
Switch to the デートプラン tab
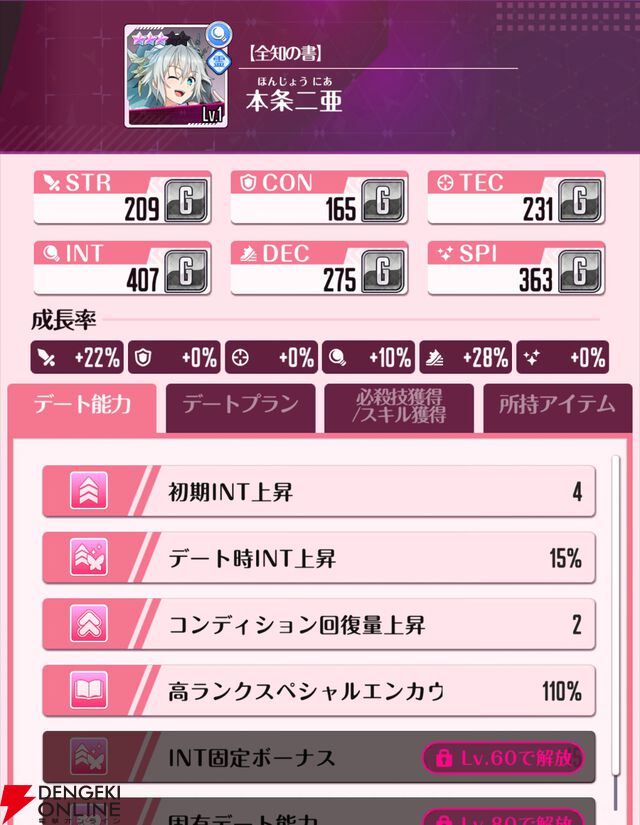pyautogui.click(x=240, y=405)
